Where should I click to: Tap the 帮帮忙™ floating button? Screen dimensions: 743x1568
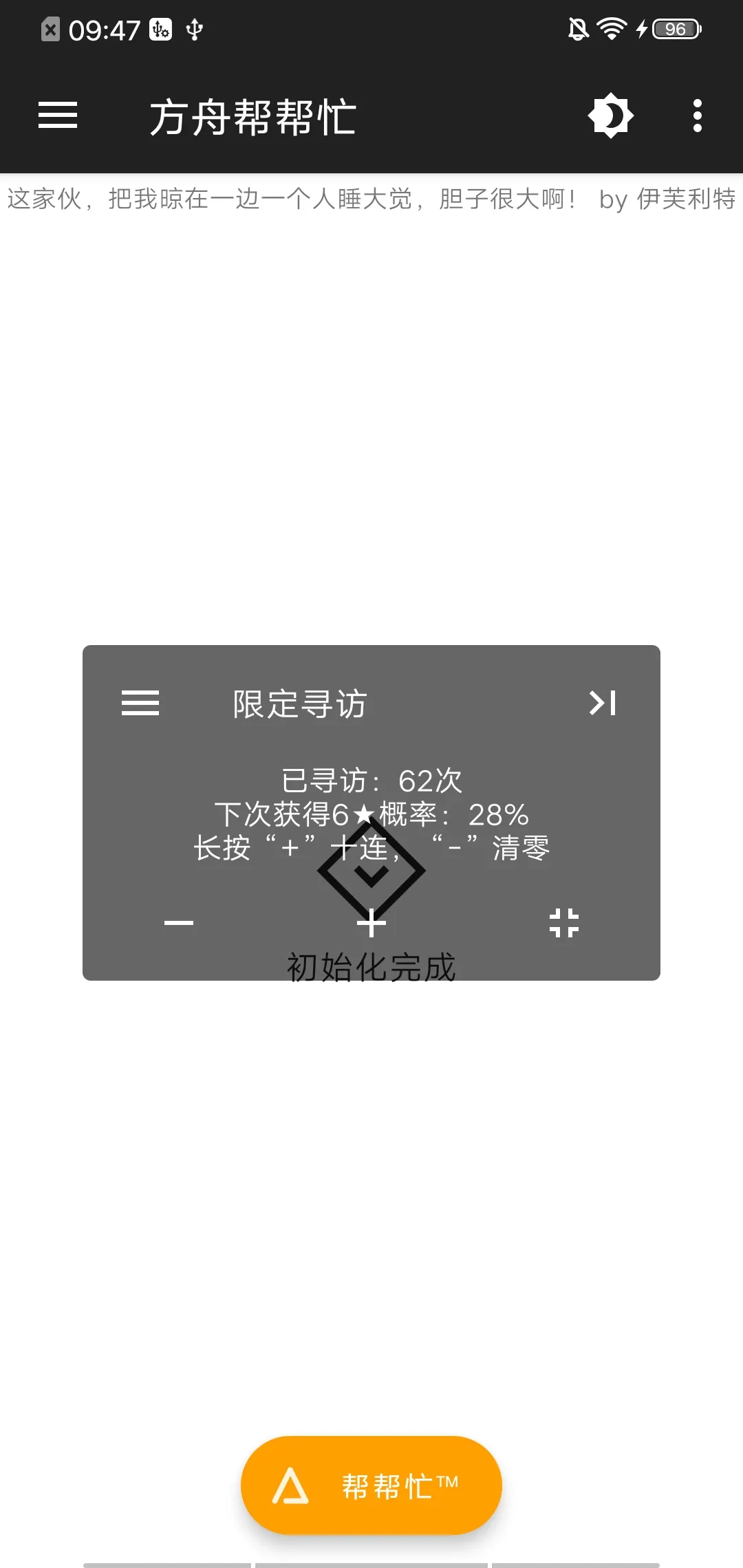[371, 1485]
